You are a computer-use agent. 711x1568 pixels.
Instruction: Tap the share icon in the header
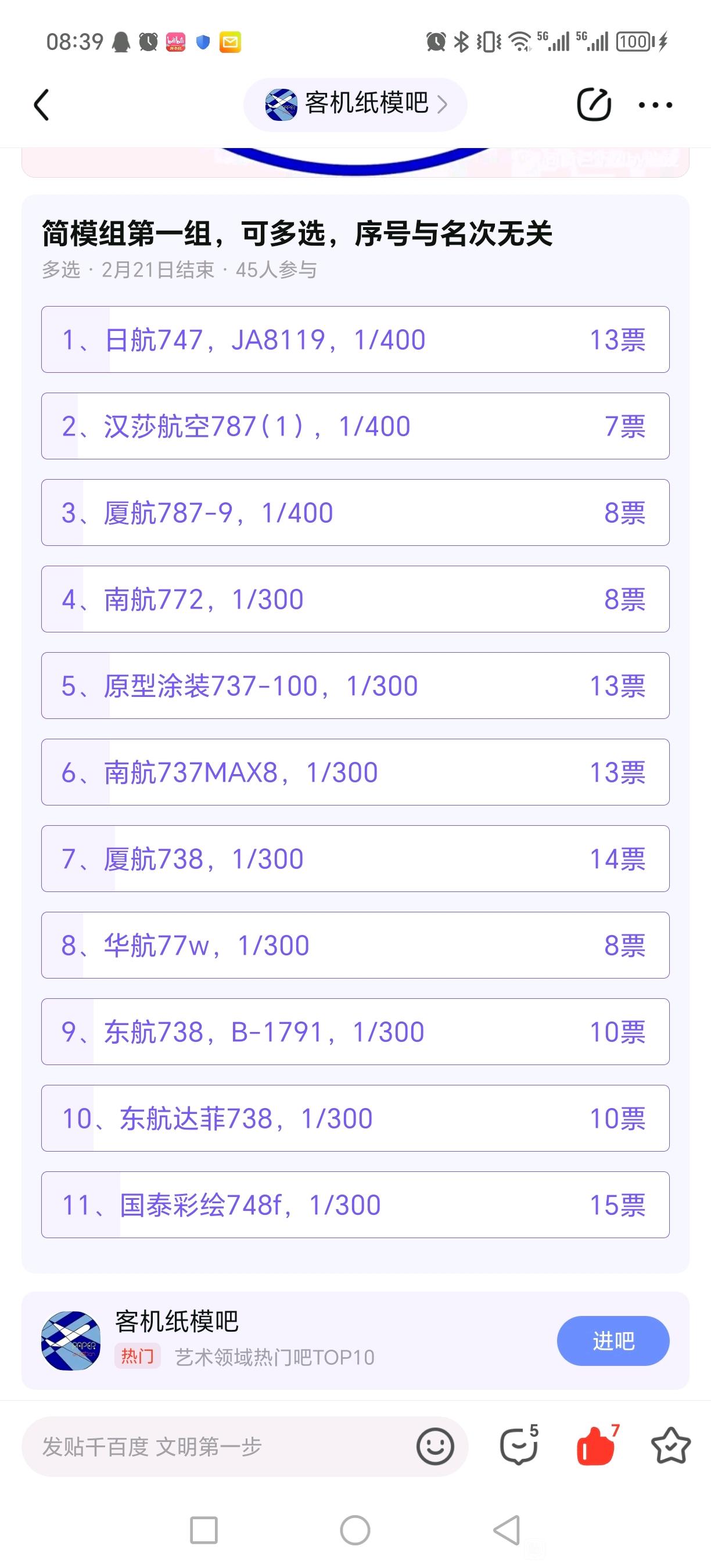(594, 104)
